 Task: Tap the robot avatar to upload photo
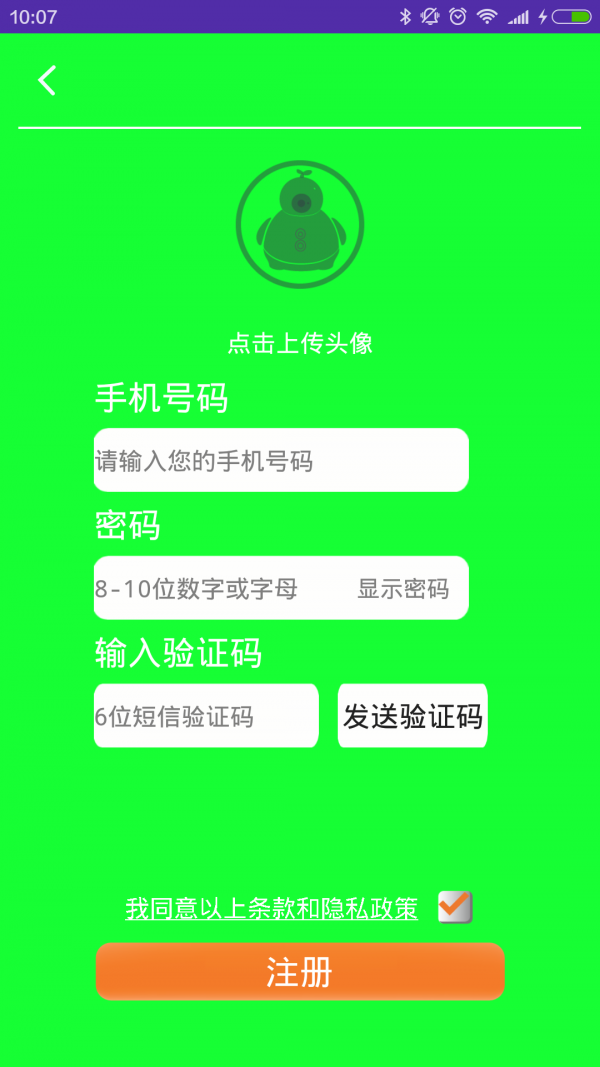(299, 225)
